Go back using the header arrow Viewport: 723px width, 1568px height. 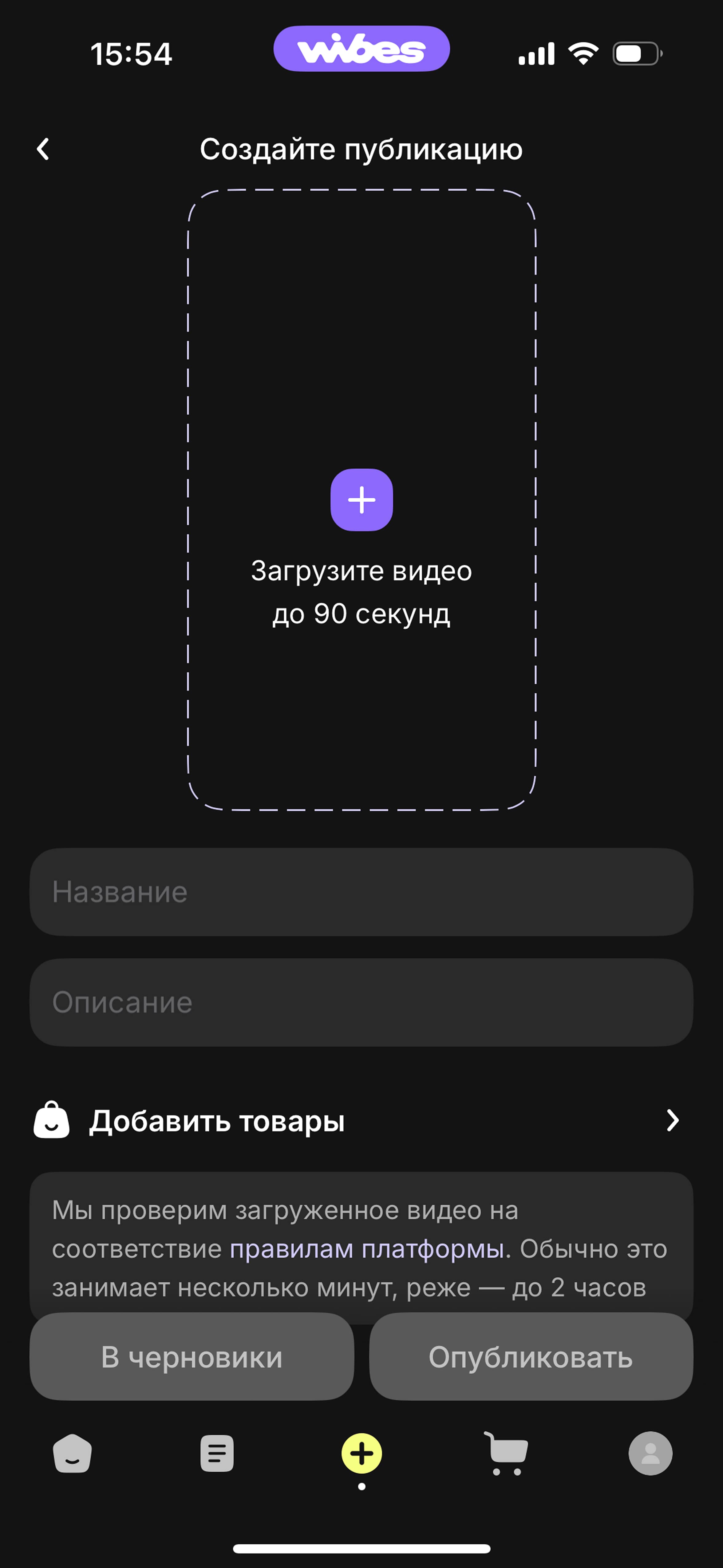click(43, 149)
